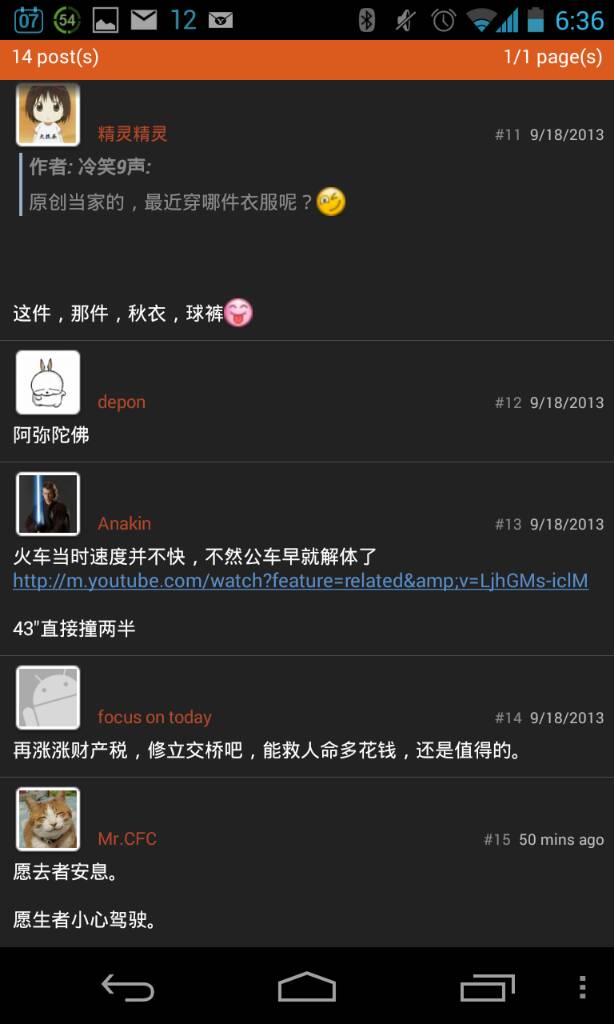
Task: Tap Mr.CFC's cat avatar
Action: click(48, 819)
